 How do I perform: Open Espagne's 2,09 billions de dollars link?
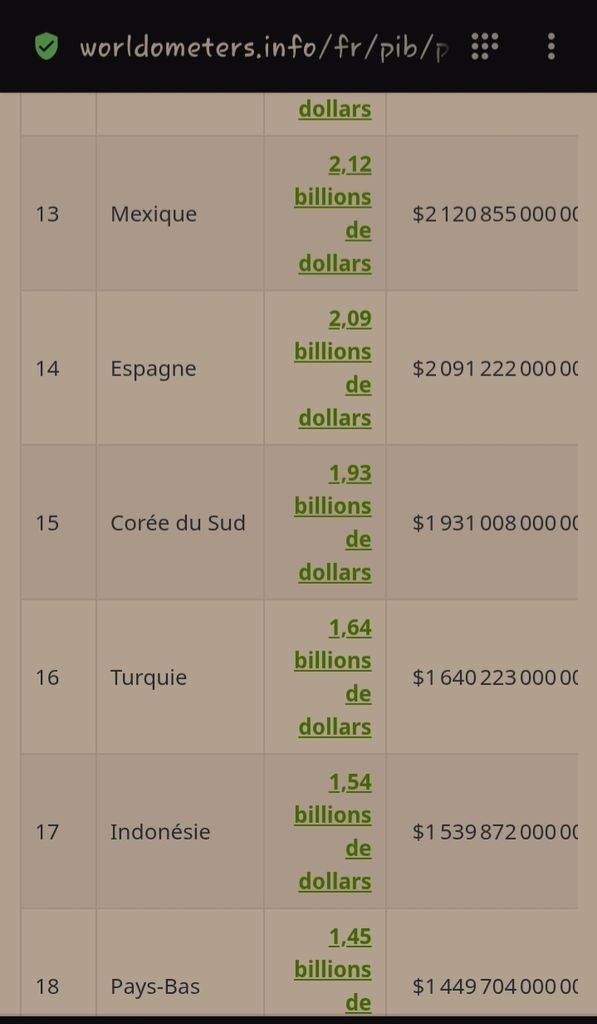click(x=333, y=368)
